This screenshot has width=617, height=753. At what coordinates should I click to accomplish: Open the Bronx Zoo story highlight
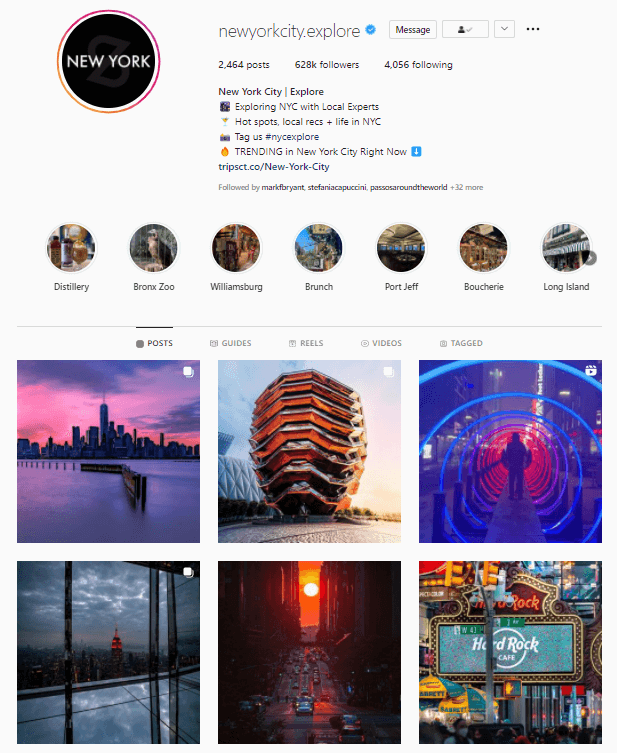[154, 248]
